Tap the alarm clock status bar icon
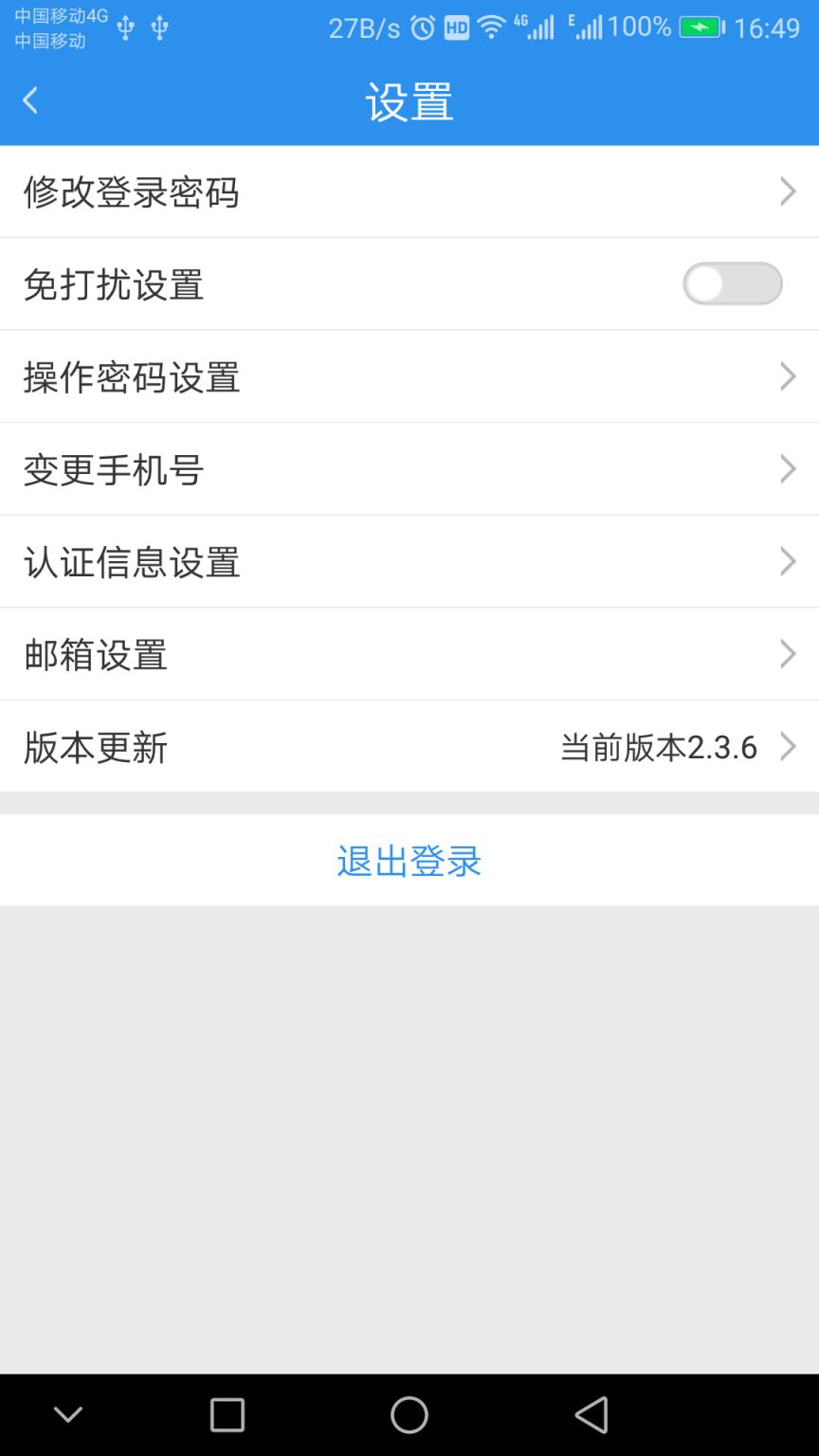 pyautogui.click(x=420, y=27)
